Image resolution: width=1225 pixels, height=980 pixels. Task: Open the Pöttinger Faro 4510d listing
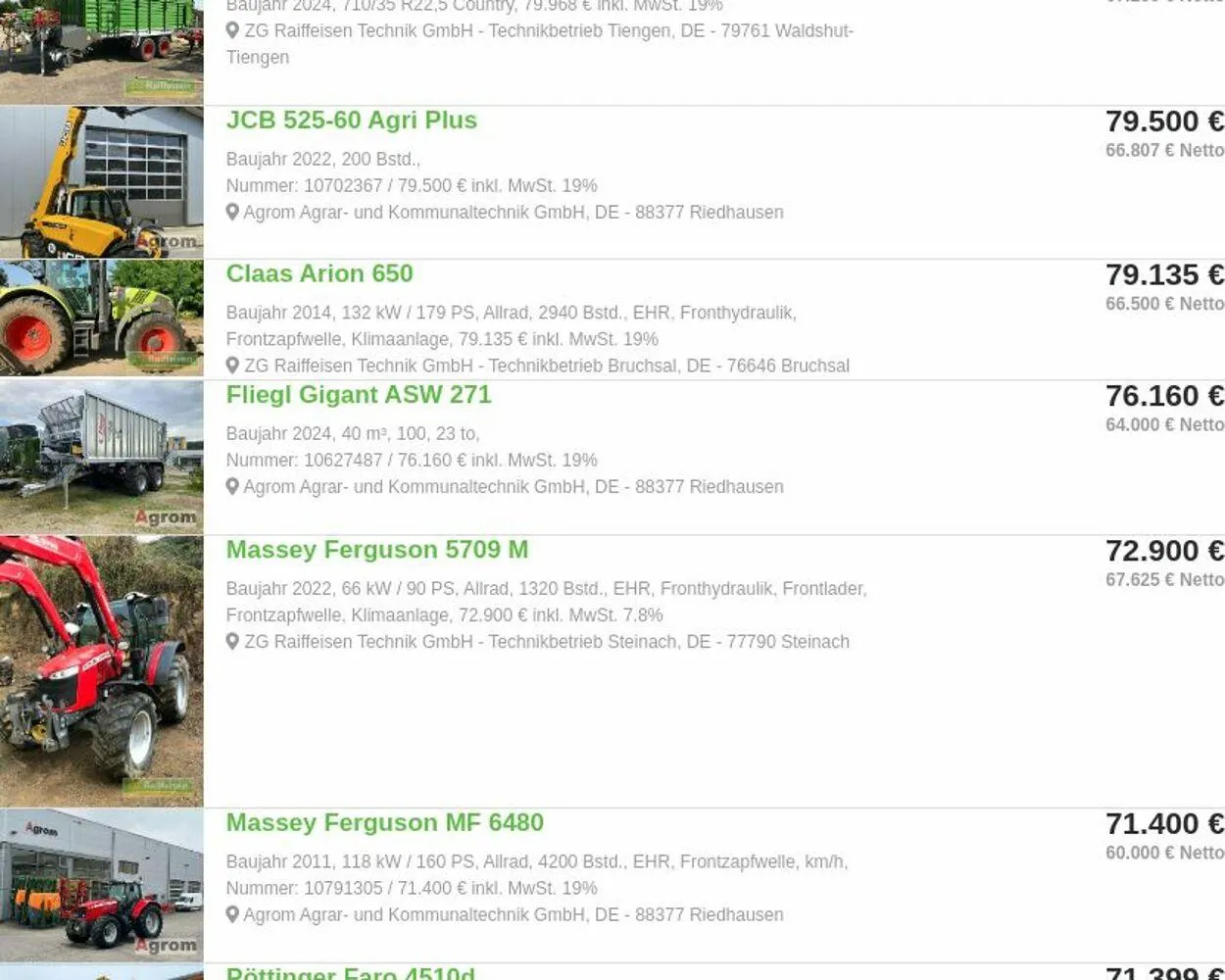(350, 973)
